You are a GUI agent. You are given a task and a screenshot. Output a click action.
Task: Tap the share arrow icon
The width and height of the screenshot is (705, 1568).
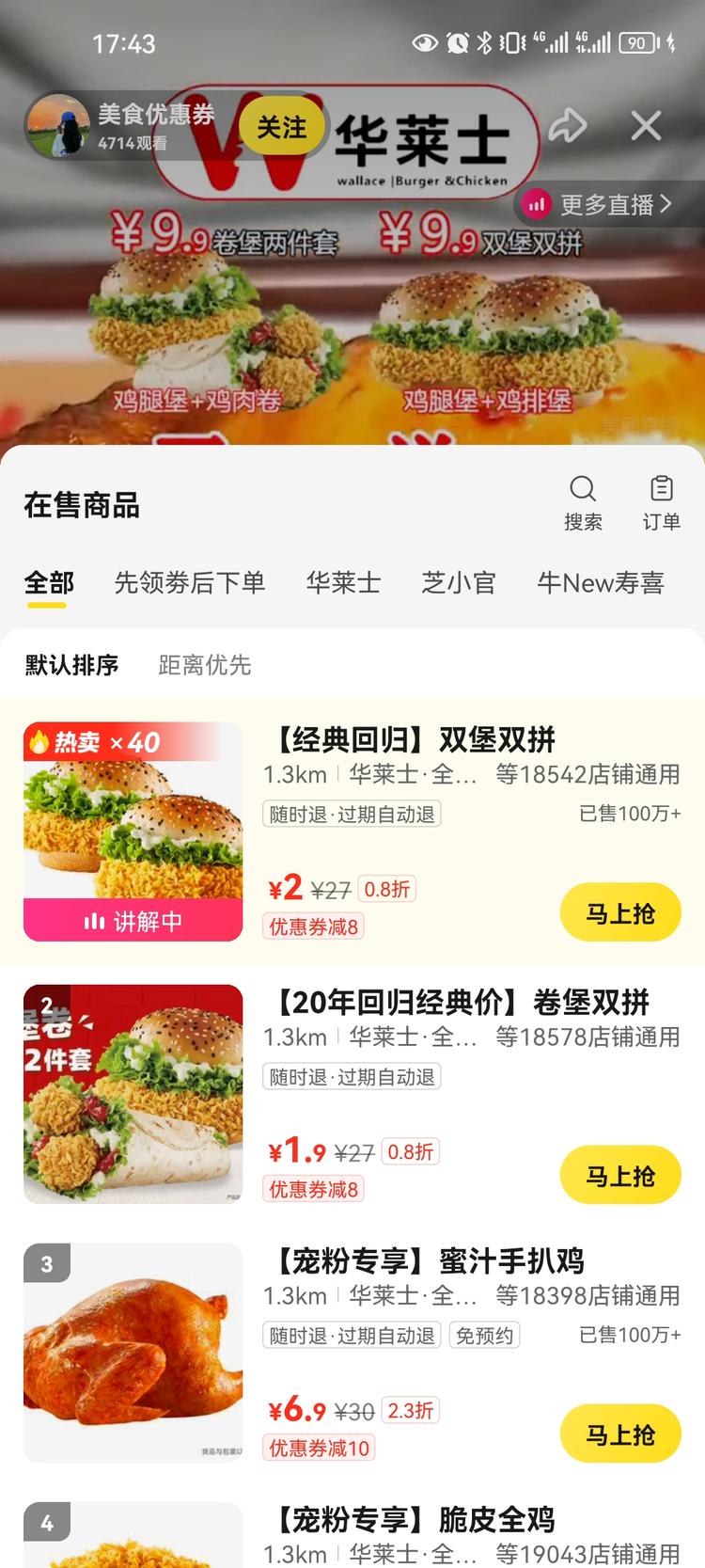568,124
